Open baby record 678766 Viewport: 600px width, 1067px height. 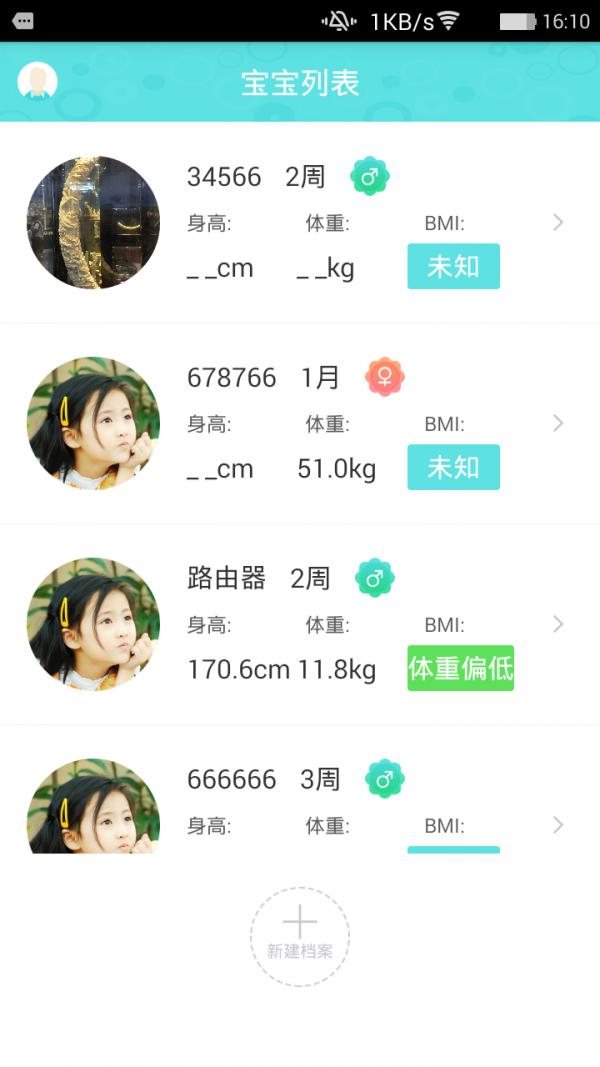pos(300,423)
